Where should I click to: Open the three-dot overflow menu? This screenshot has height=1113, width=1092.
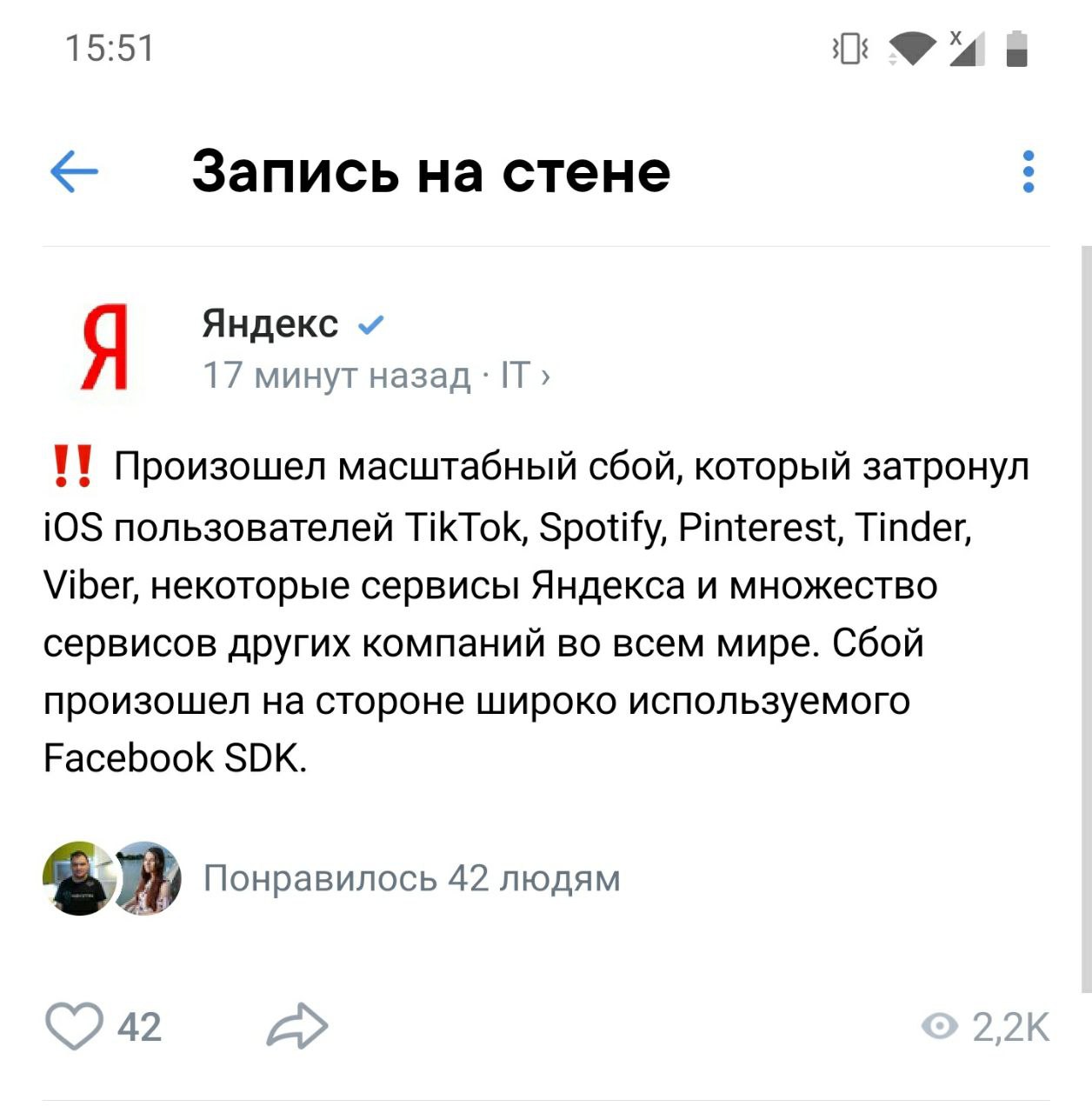click(1028, 171)
